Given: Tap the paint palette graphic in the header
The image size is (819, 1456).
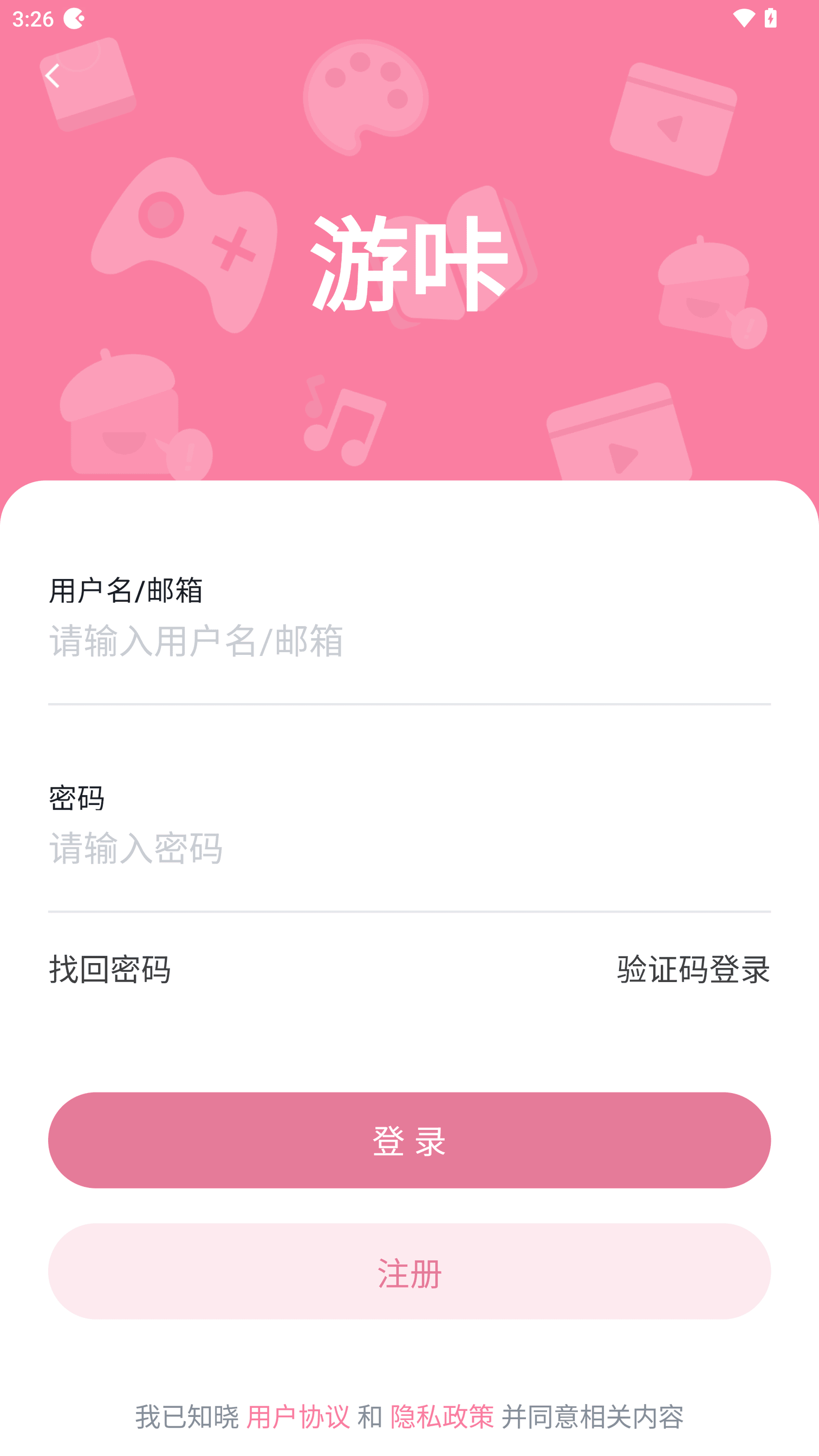Looking at the screenshot, I should tap(365, 96).
